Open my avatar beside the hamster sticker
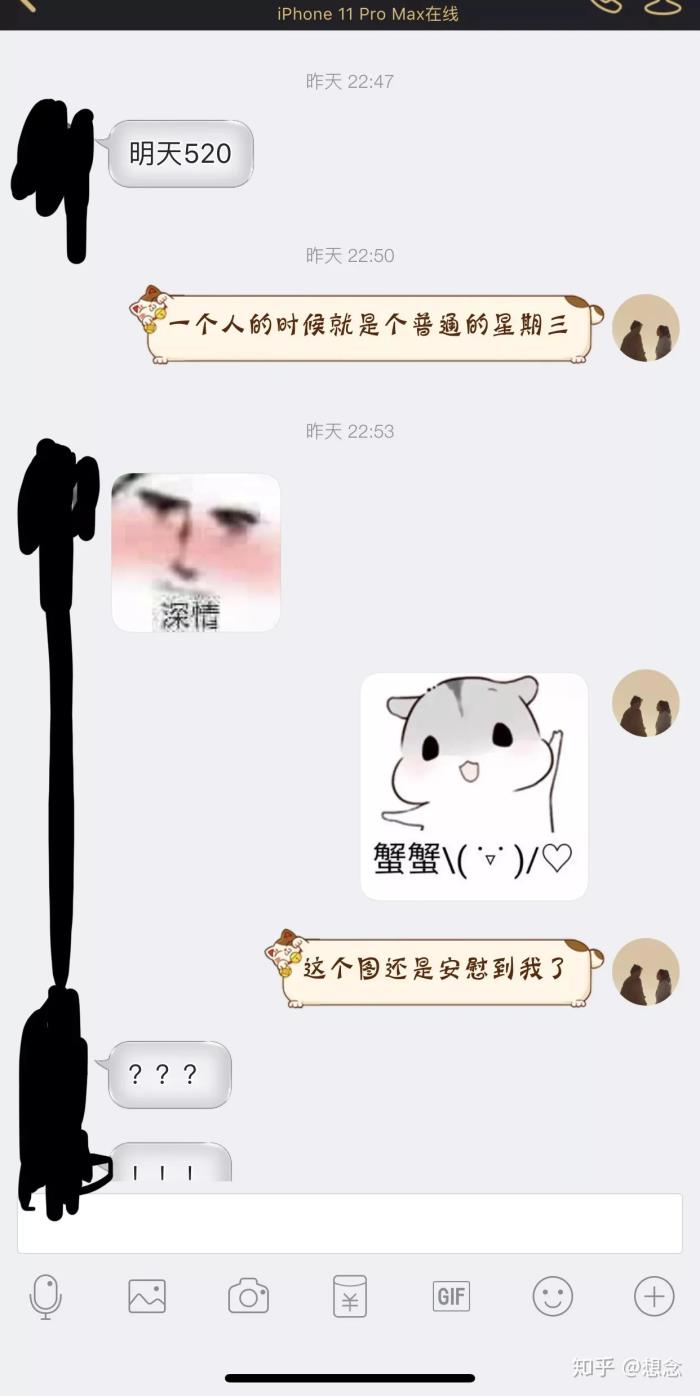700x1396 pixels. [x=645, y=703]
